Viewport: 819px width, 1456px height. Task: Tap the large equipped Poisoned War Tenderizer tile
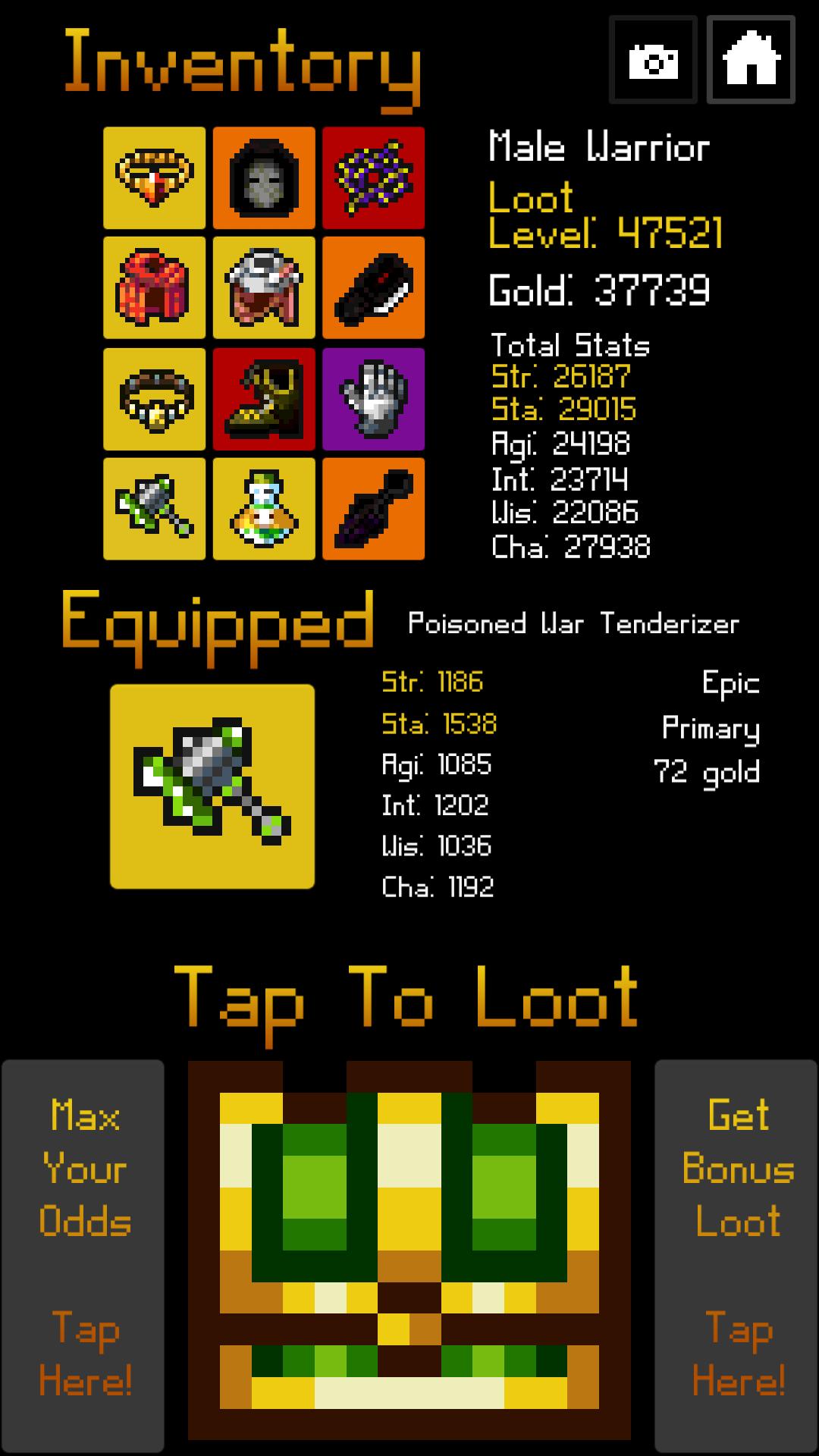tap(212, 786)
